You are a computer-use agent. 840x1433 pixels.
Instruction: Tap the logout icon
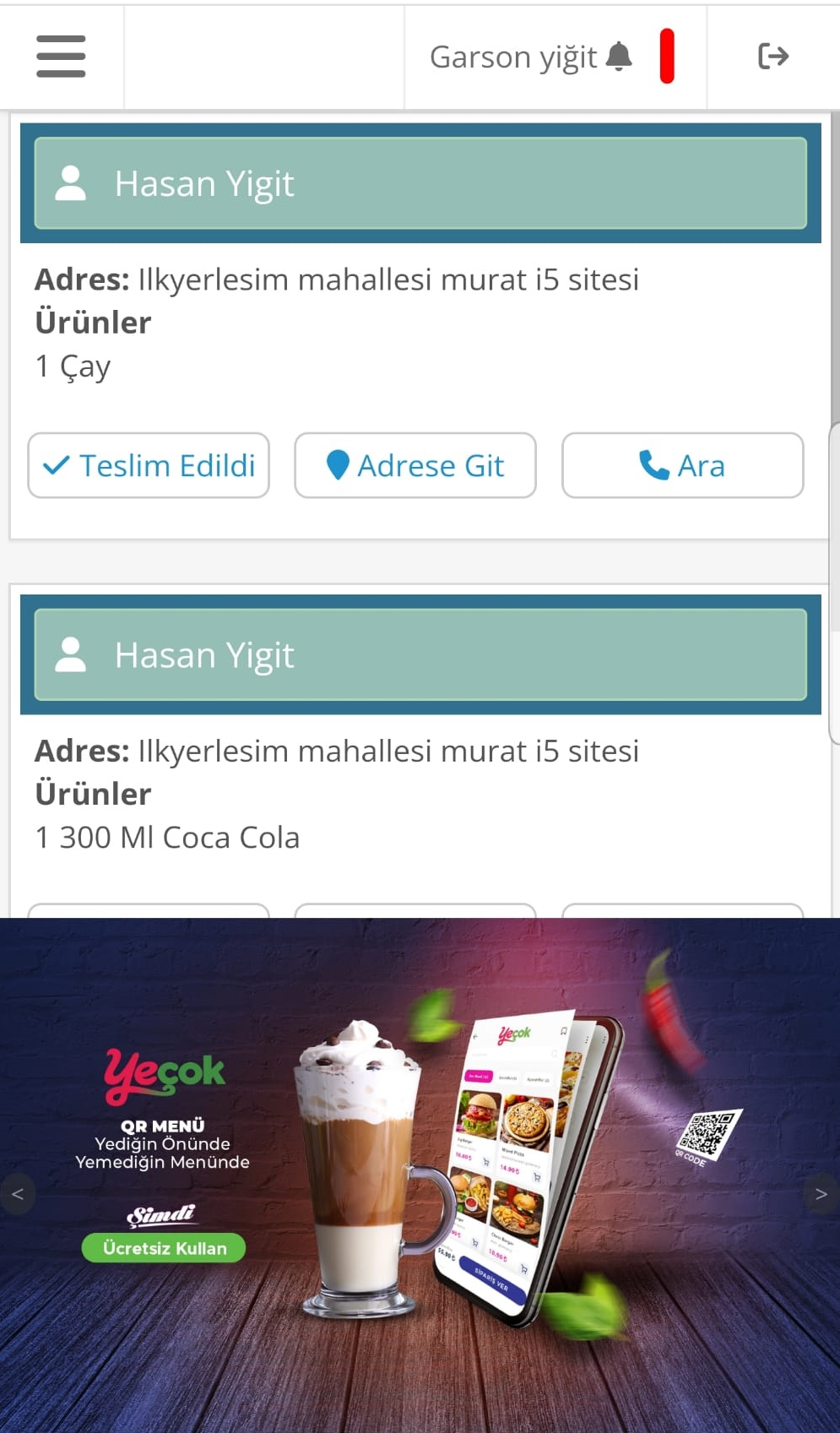[x=773, y=57]
